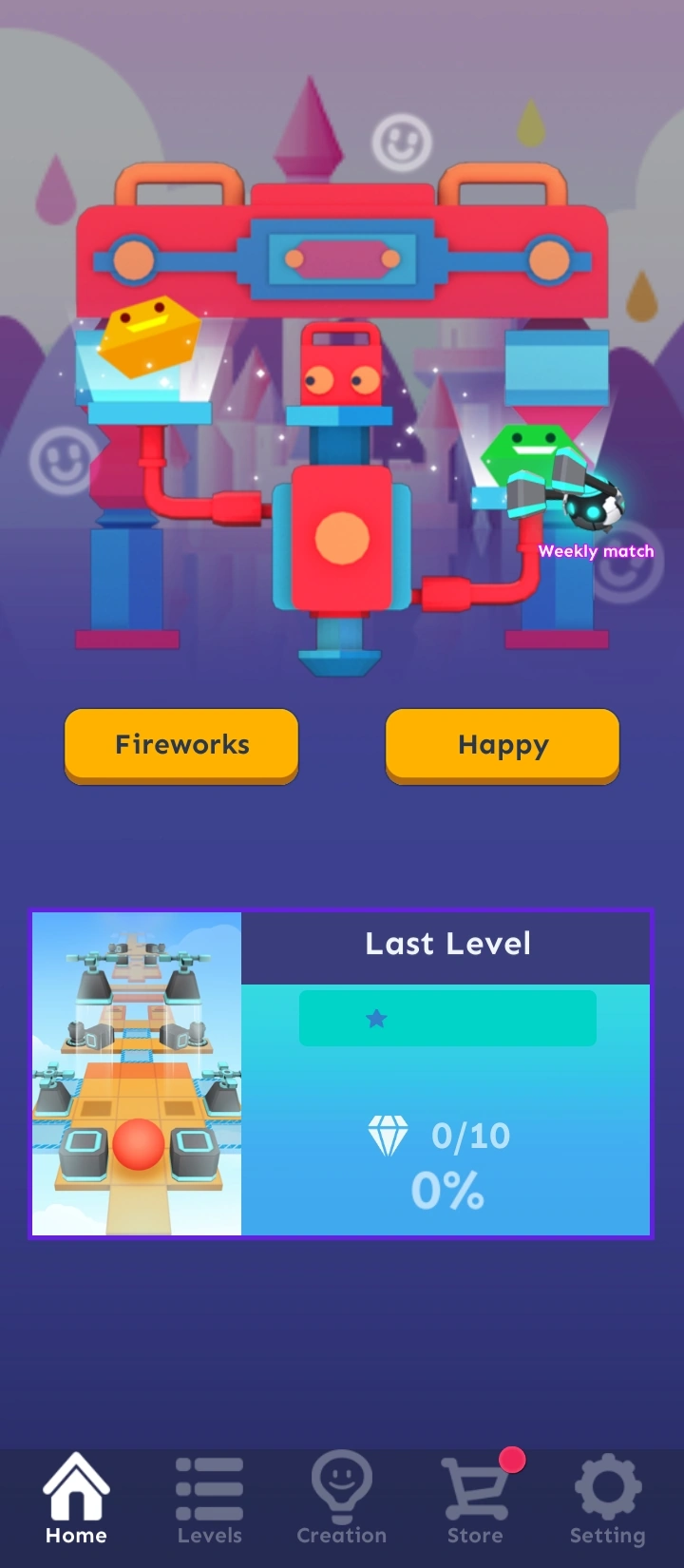Open the Last Level card

pos(341,1073)
